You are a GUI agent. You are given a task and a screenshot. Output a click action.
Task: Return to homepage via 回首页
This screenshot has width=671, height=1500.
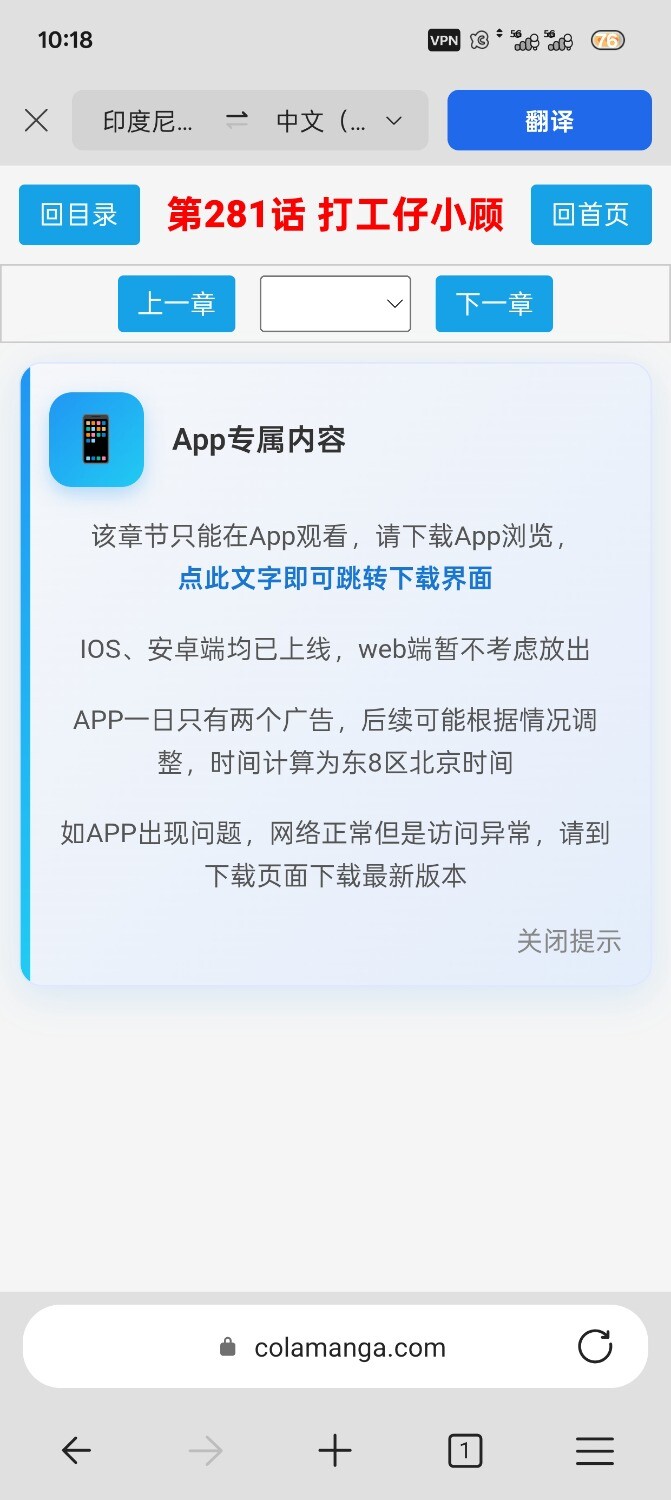[591, 214]
